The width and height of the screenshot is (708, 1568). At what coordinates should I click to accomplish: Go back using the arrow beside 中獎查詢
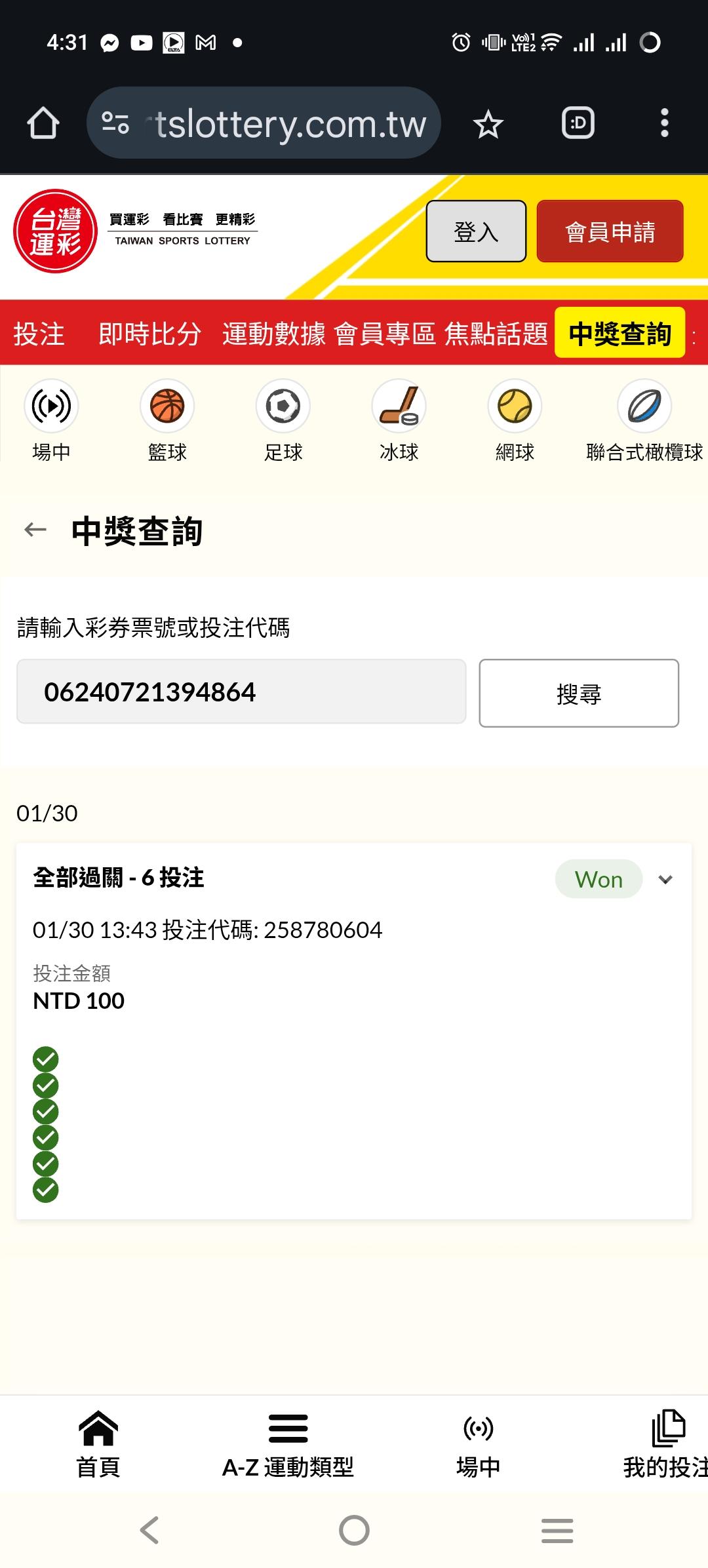click(x=35, y=530)
